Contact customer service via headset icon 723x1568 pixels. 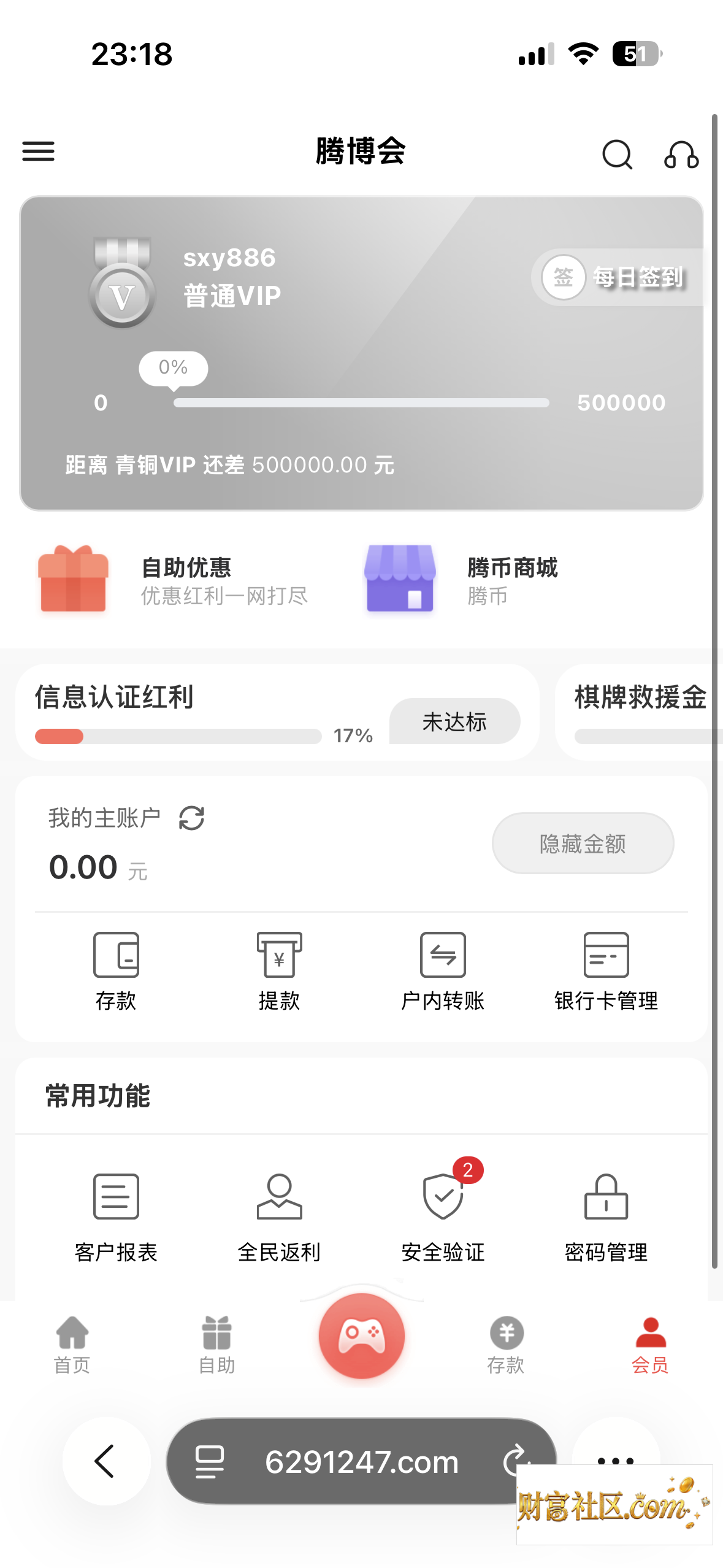pos(681,154)
